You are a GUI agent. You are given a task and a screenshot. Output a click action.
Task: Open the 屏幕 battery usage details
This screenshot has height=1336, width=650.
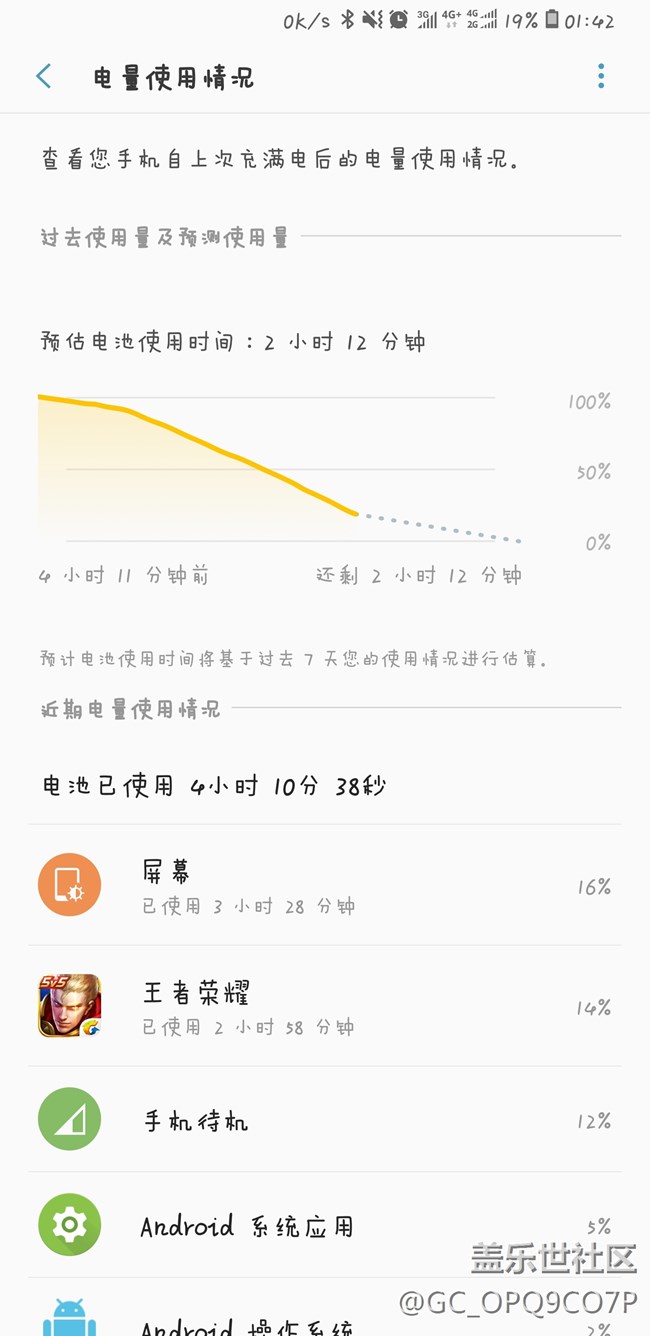(325, 886)
